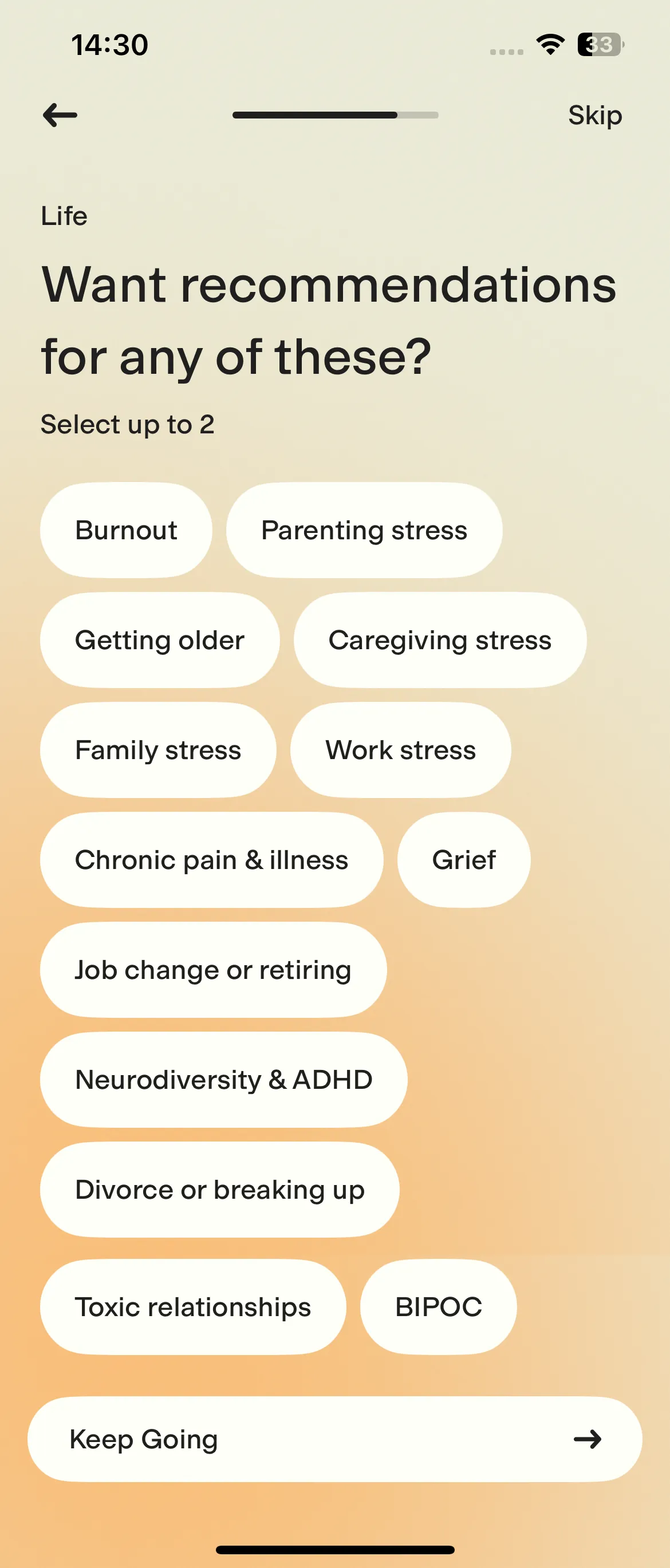
Task: Continue with Keep Going button
Action: point(334,1440)
